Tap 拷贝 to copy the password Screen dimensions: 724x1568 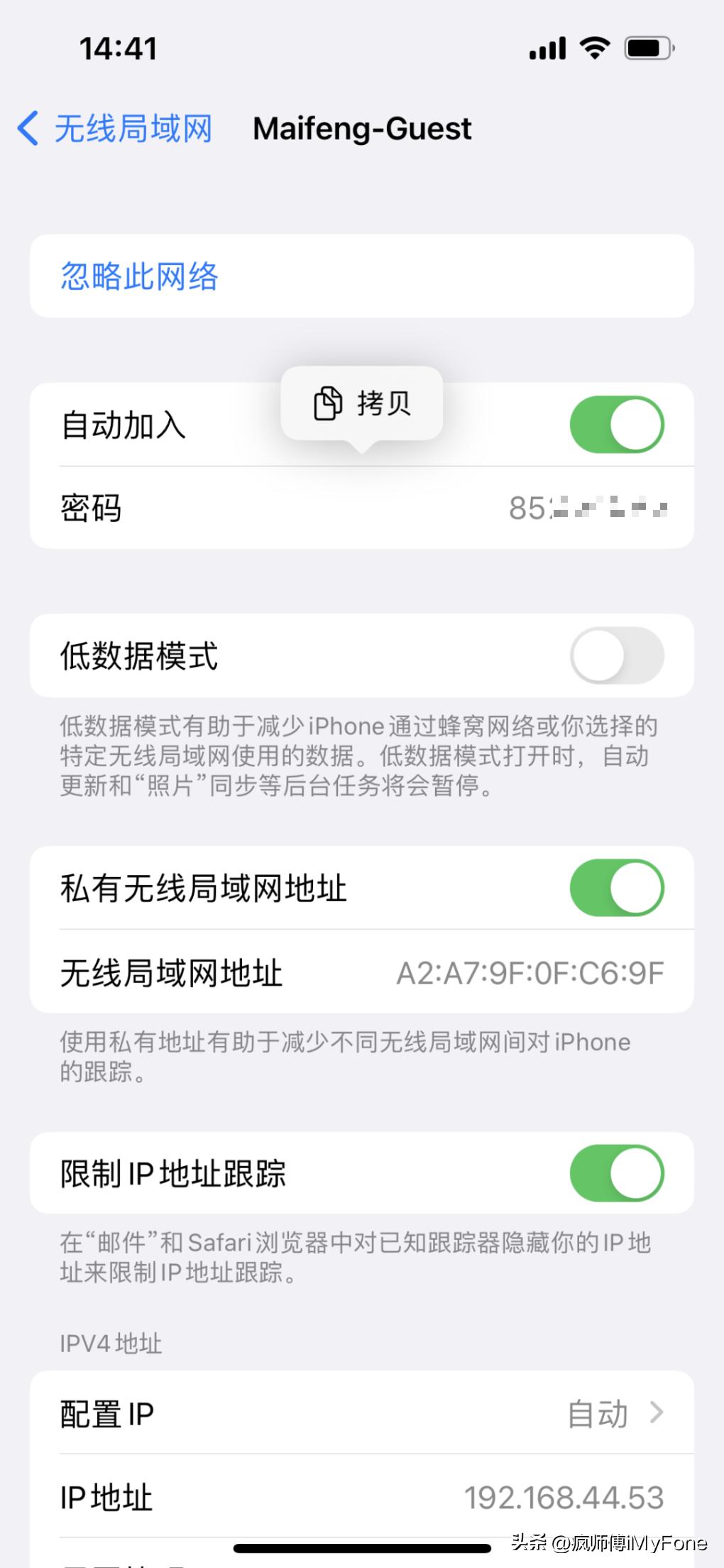(x=385, y=403)
